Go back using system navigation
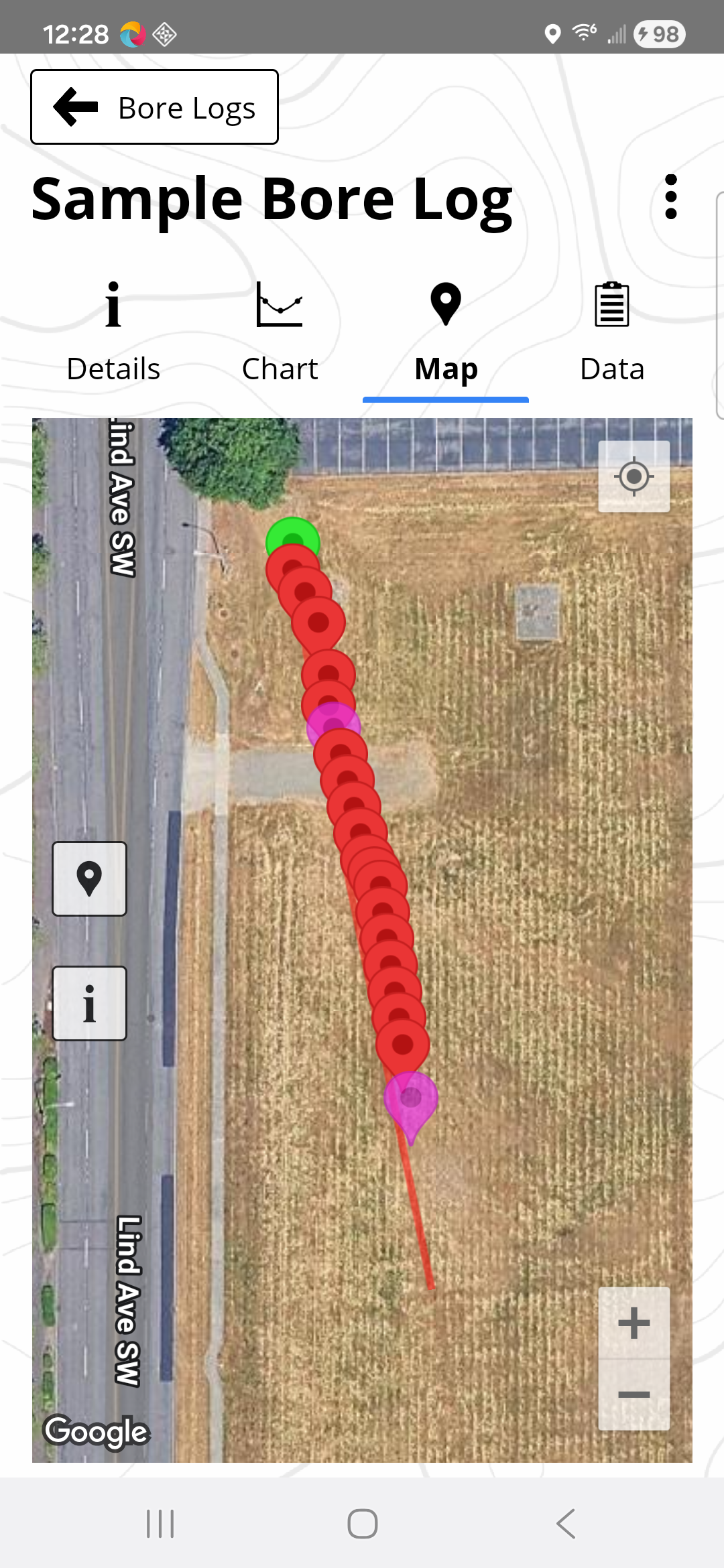This screenshot has width=724, height=1568. coord(565,1524)
